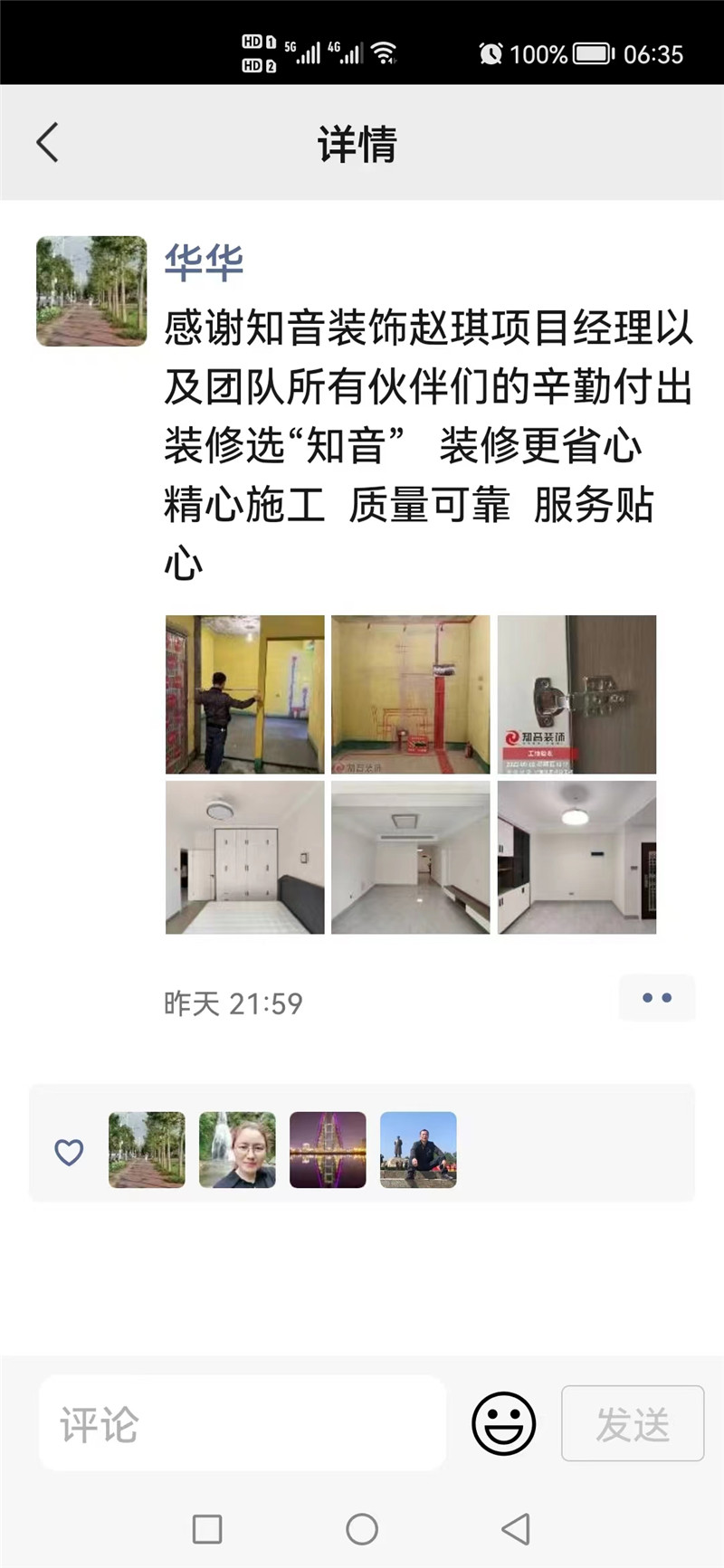
Task: View the bedroom with white wardrobe photo
Action: coord(244,857)
